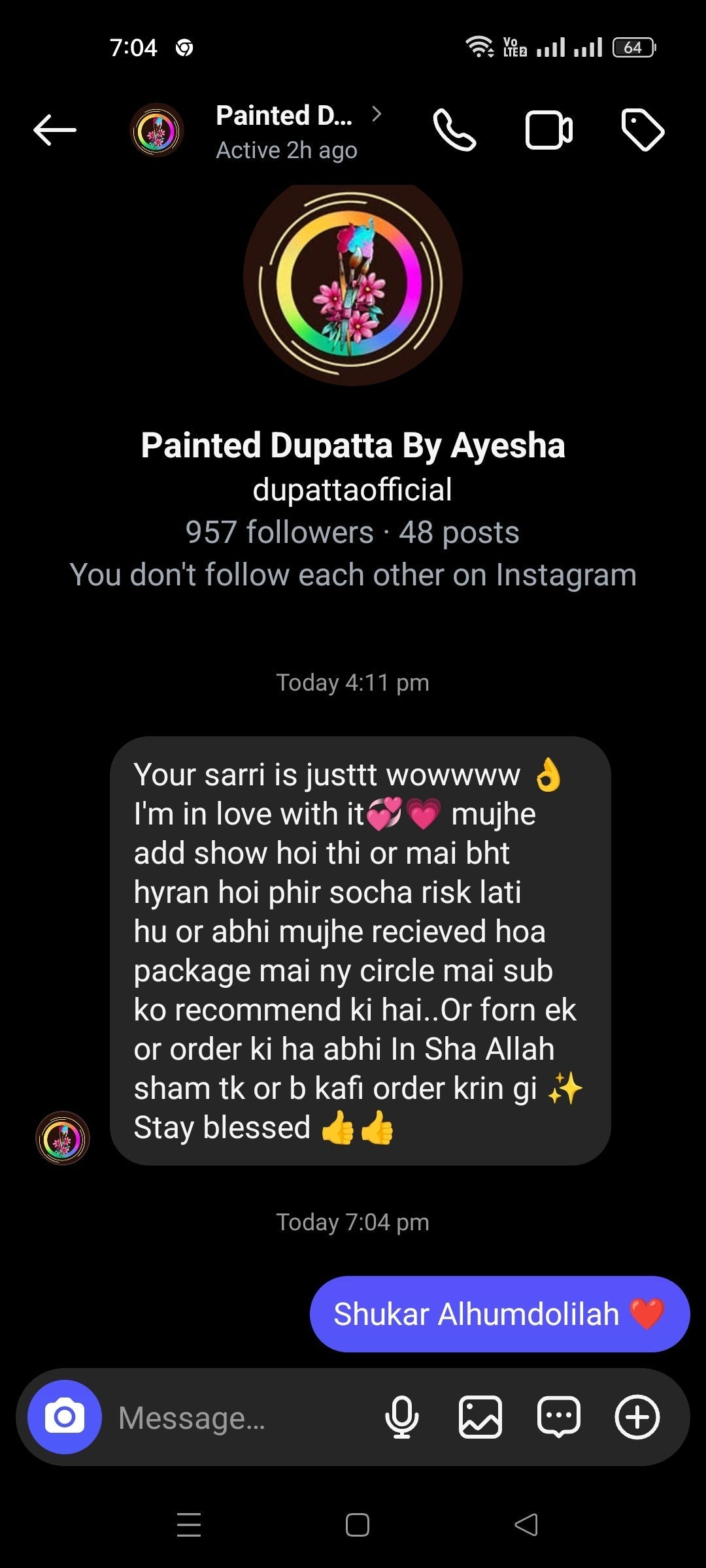This screenshot has height=1568, width=706.
Task: Start a video call with Painted Dupatta
Action: [548, 131]
